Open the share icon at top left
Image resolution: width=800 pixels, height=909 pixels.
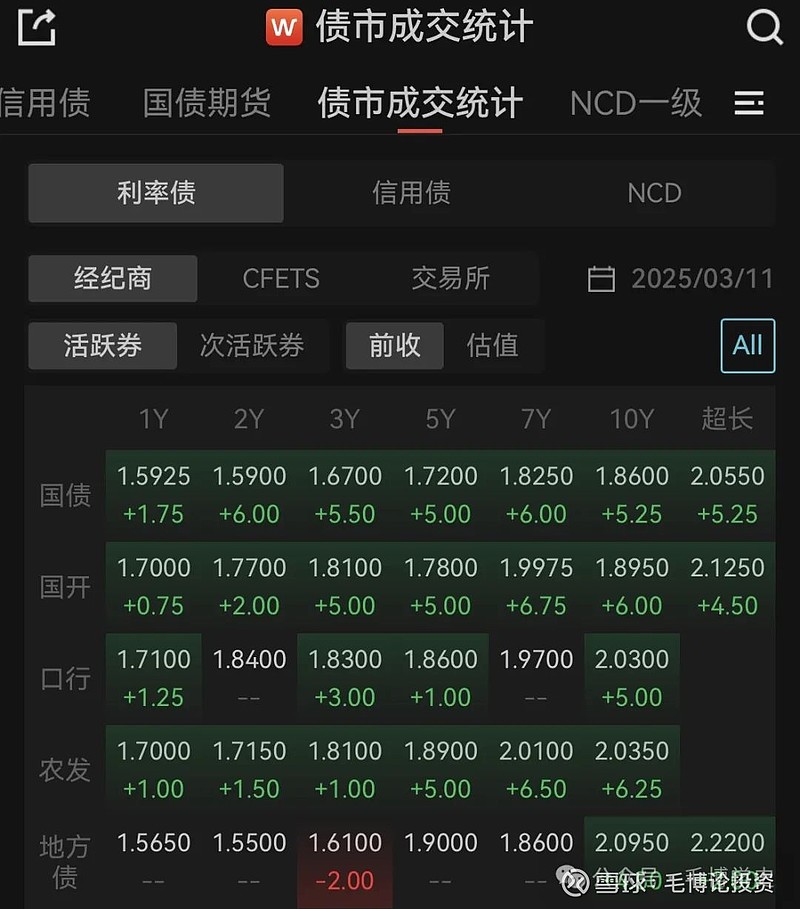[x=36, y=28]
